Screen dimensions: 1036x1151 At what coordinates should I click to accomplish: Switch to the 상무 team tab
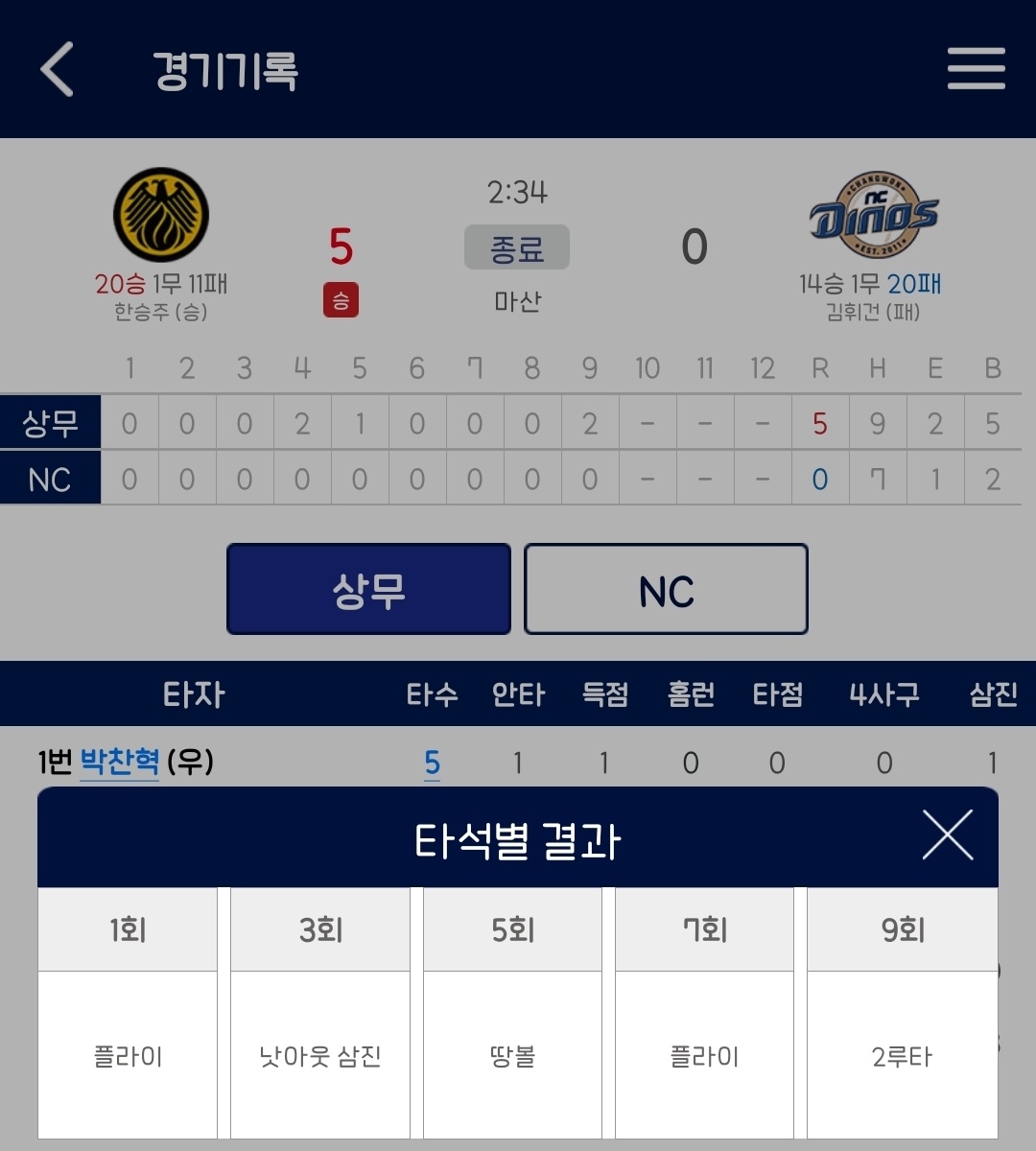pos(368,589)
